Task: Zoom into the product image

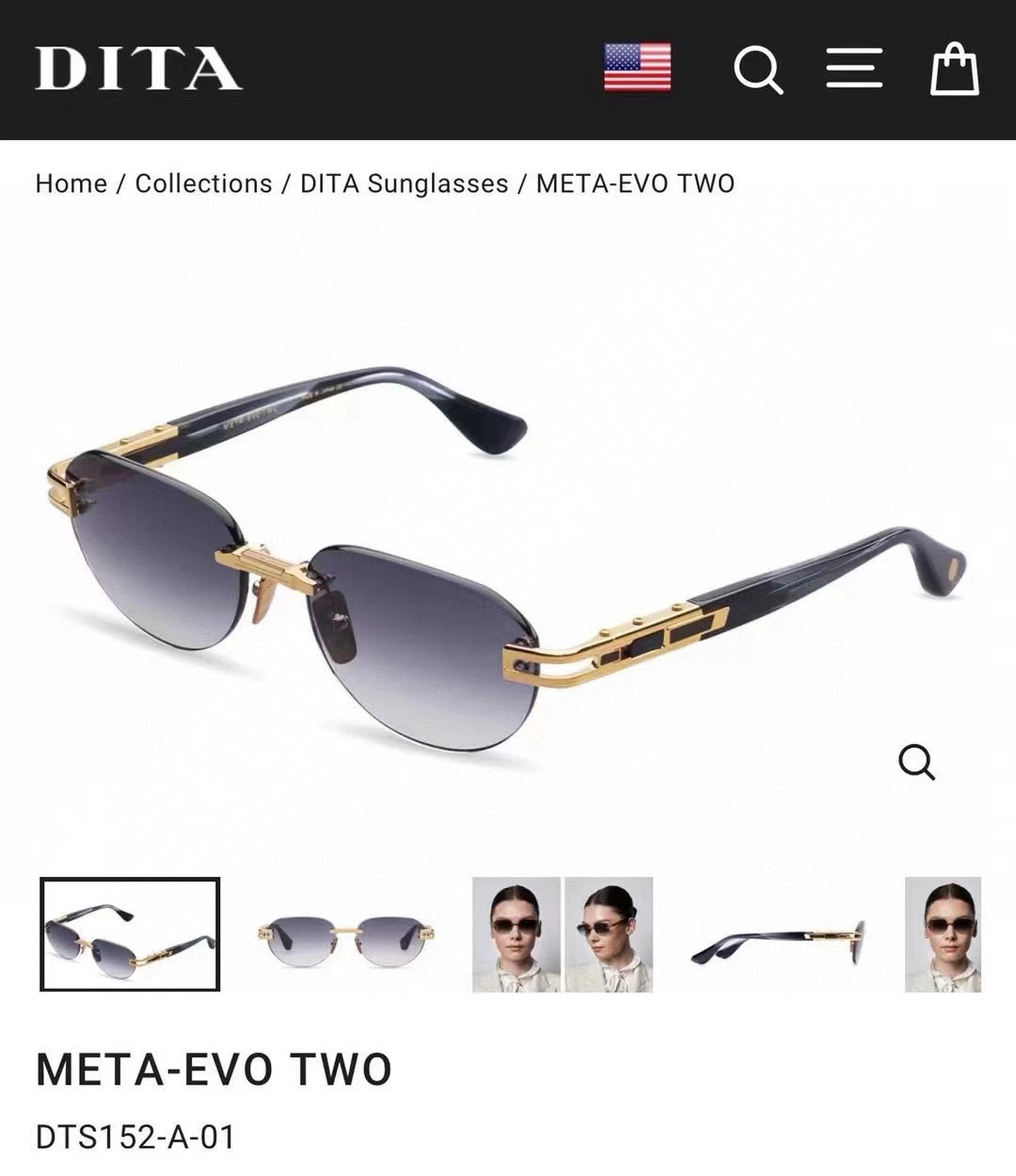Action: (x=916, y=761)
